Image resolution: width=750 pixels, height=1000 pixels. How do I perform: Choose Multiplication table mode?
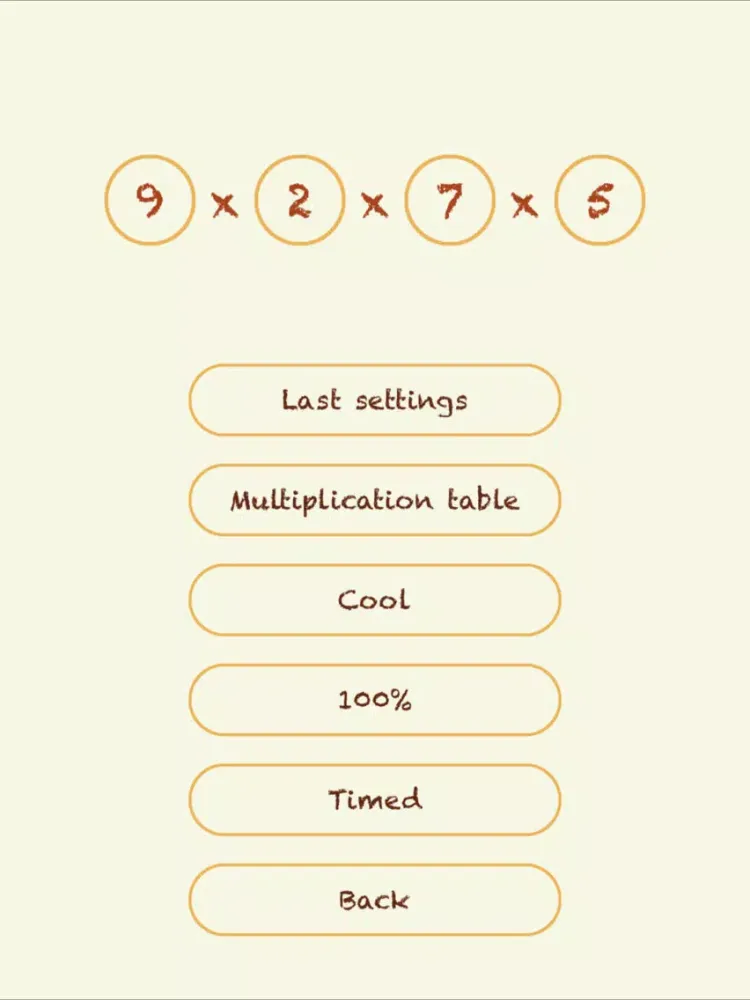pyautogui.click(x=375, y=500)
